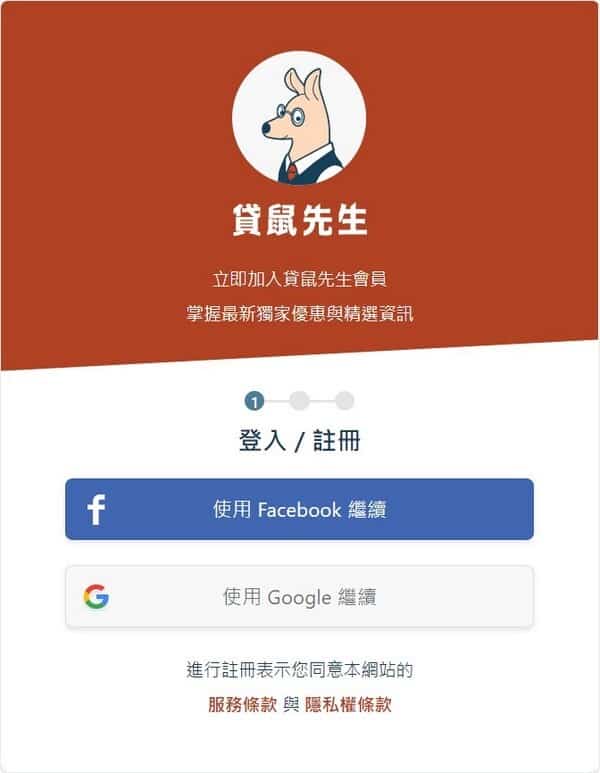Continue with Facebook login
Image resolution: width=600 pixels, height=773 pixels.
299,509
